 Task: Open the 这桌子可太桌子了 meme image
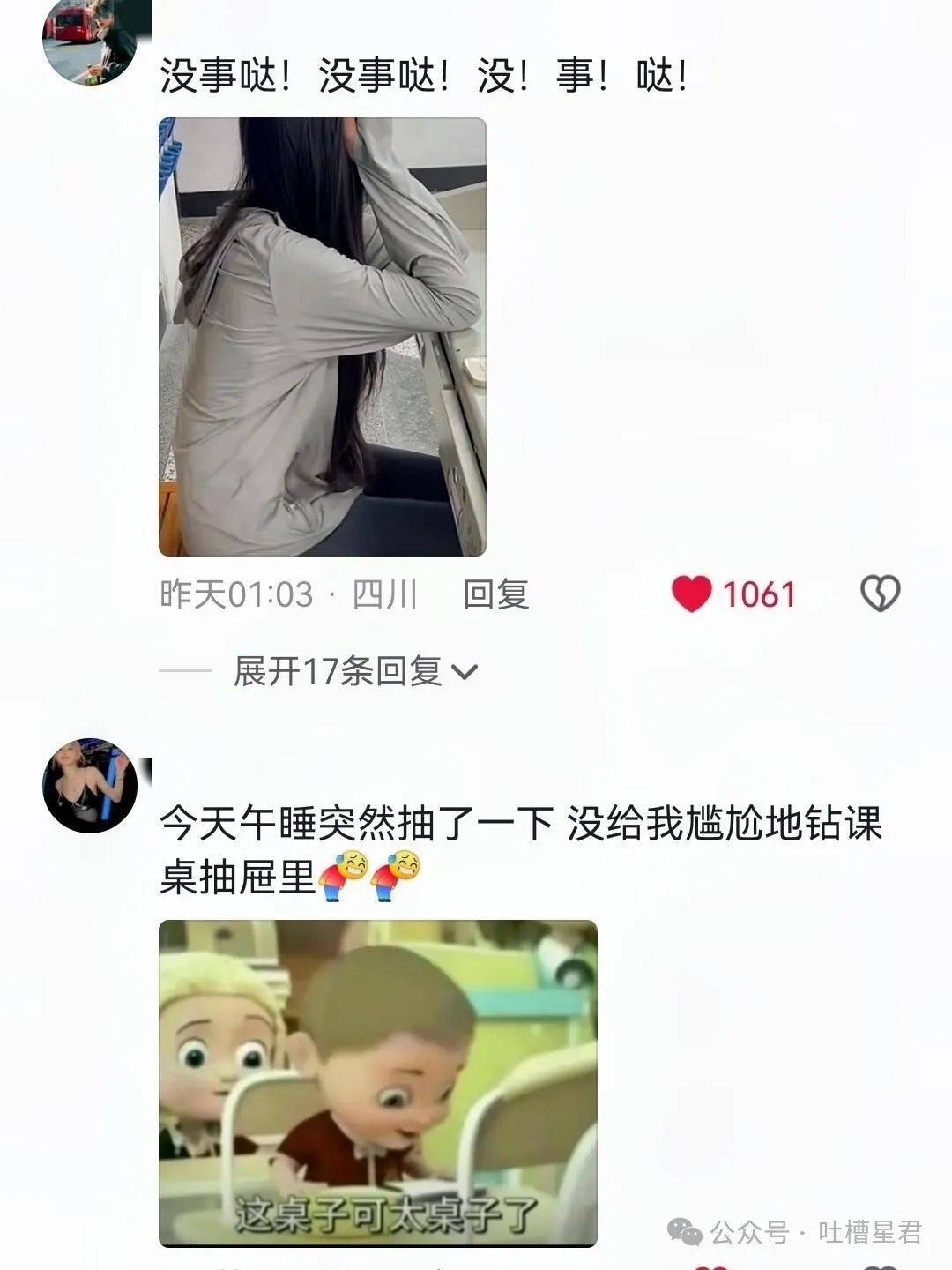(x=377, y=1083)
